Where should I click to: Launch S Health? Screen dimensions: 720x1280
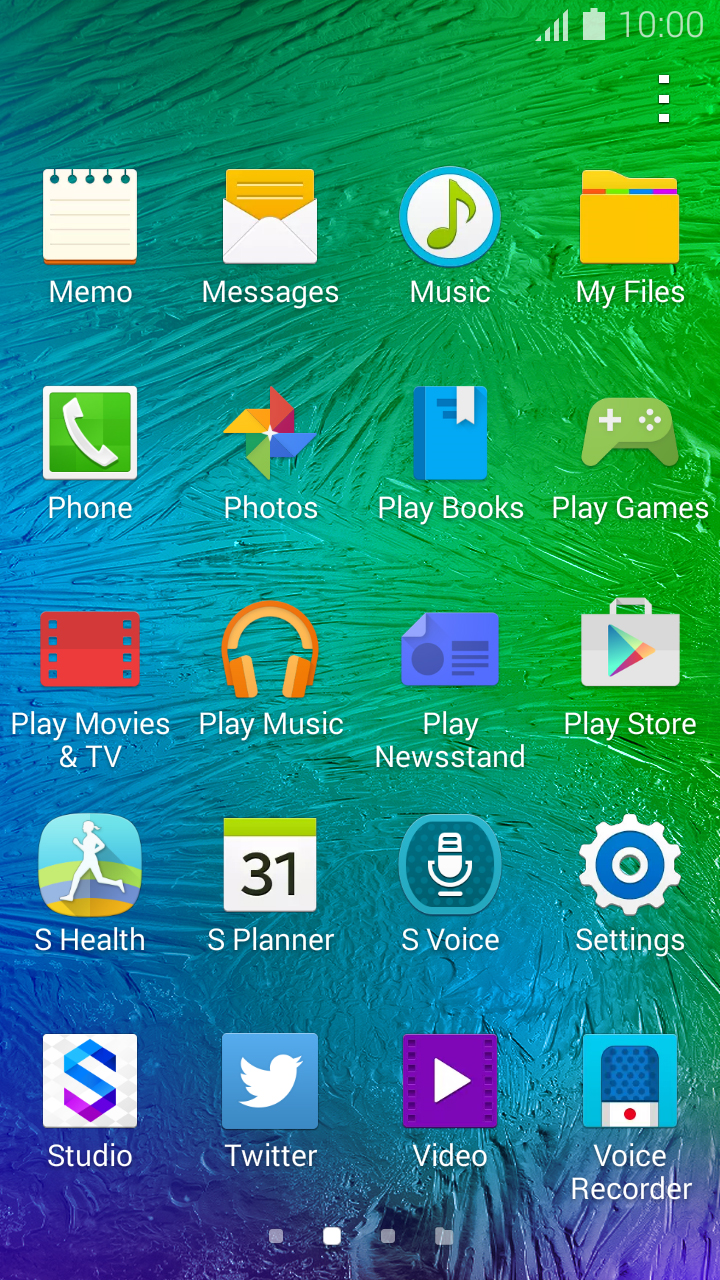(x=90, y=865)
